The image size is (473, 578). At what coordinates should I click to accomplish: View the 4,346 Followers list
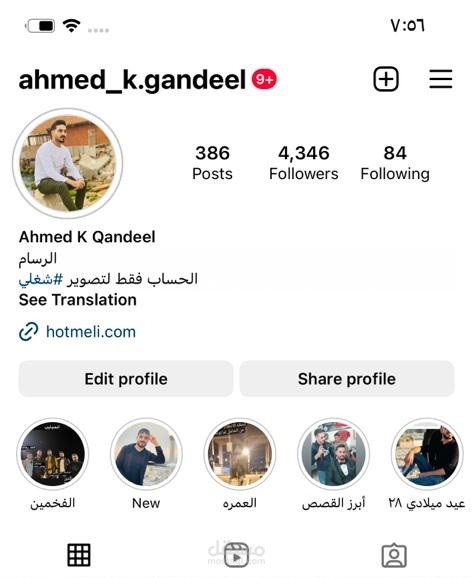click(x=303, y=163)
